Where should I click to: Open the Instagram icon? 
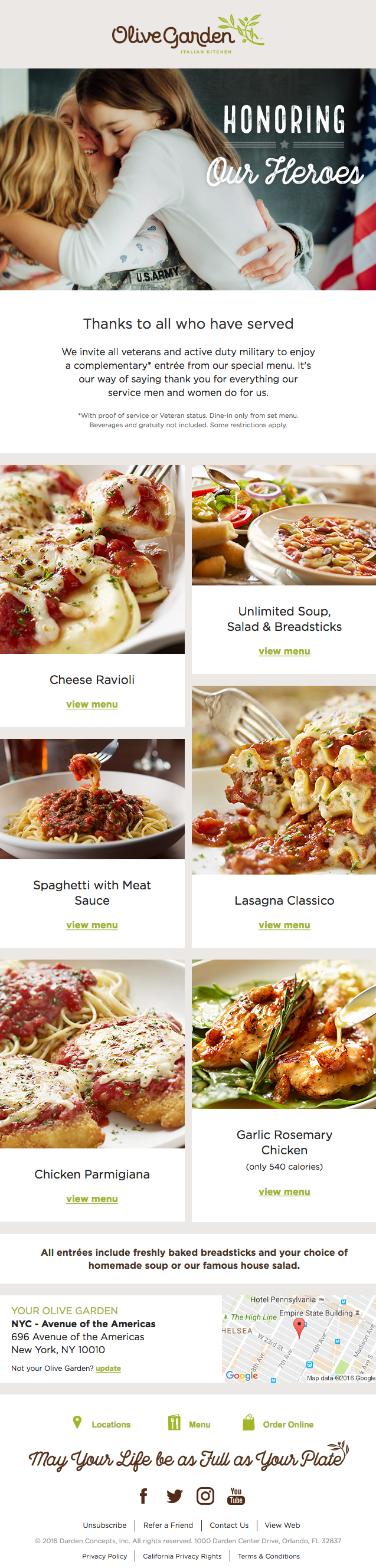coord(205,1495)
